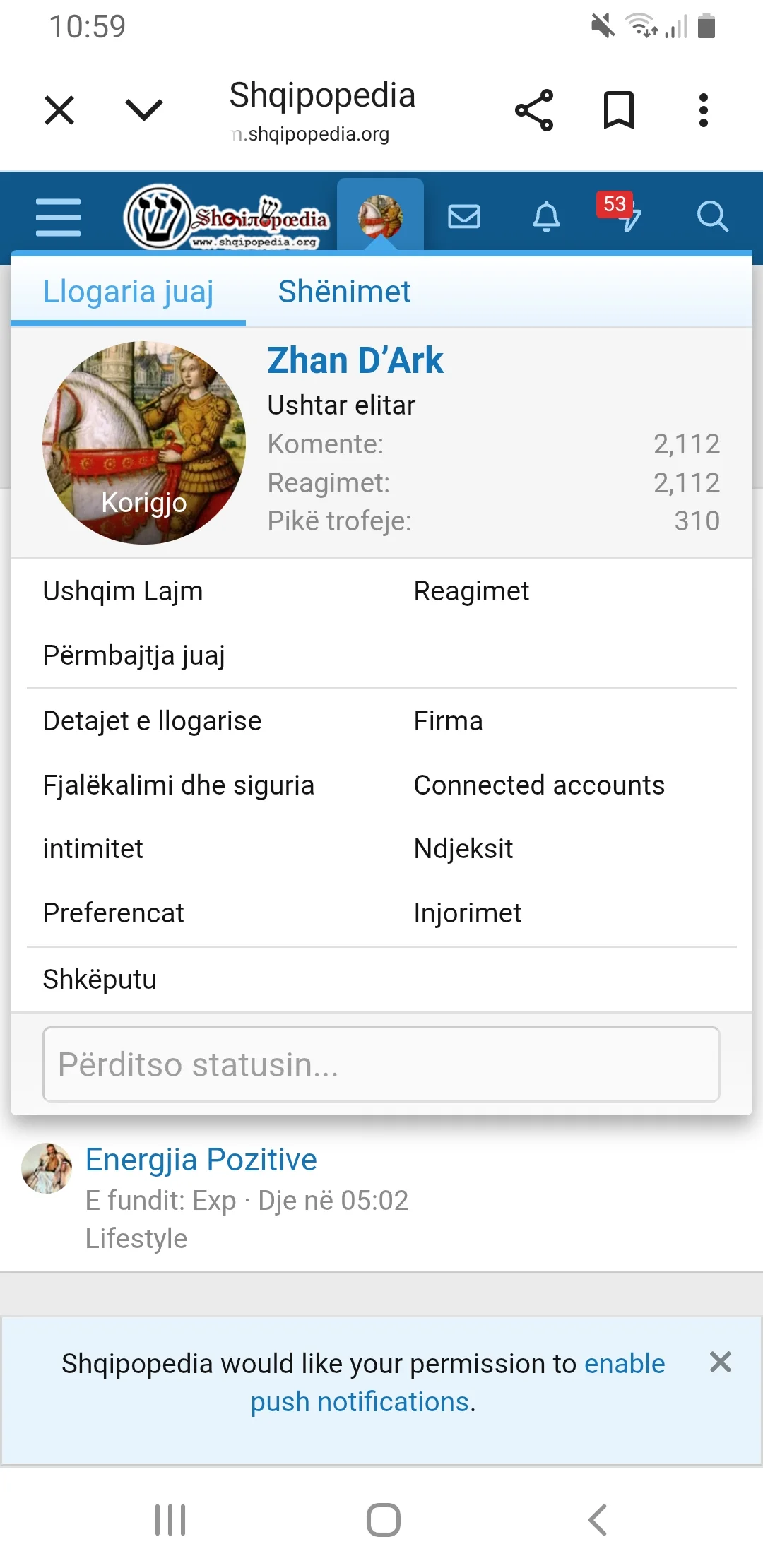Open the hamburger navigation menu
This screenshot has width=763, height=1568.
57,215
